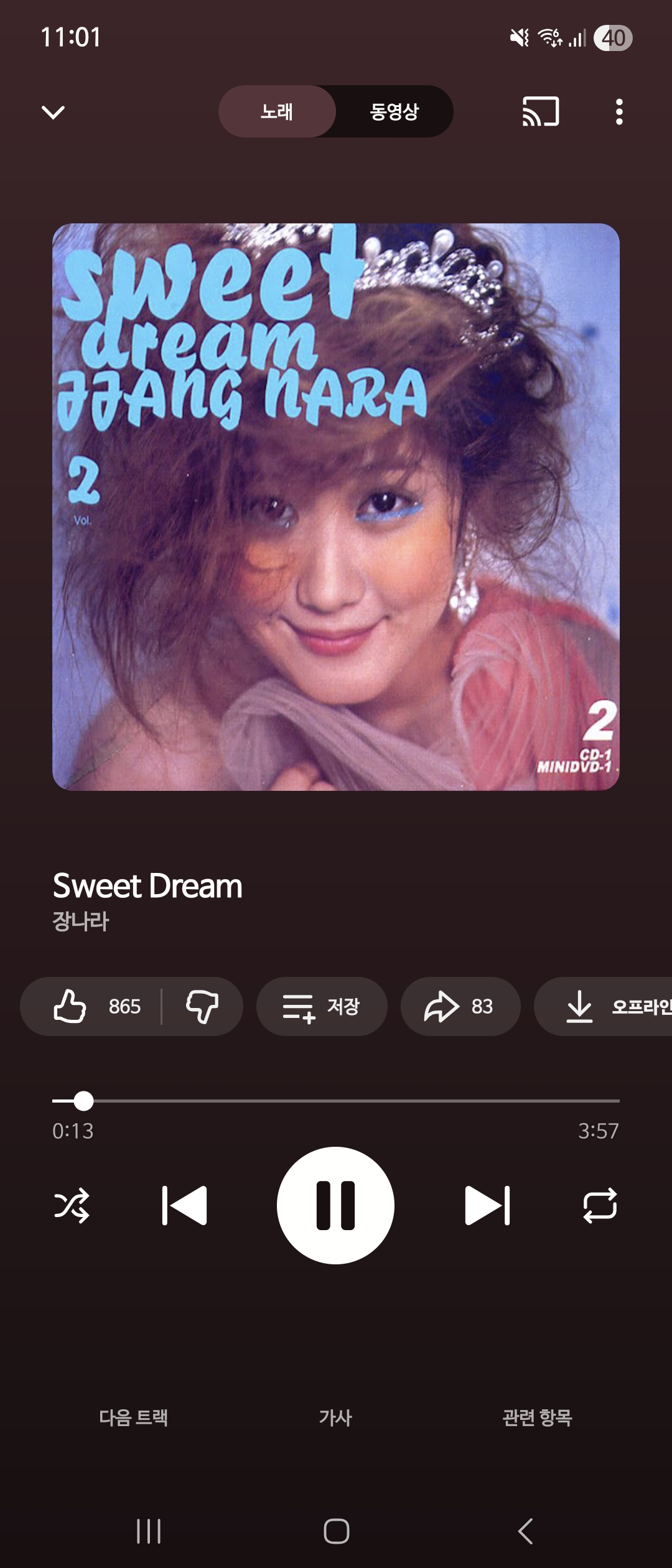
Task: Collapse the player with the down chevron
Action: (x=53, y=112)
